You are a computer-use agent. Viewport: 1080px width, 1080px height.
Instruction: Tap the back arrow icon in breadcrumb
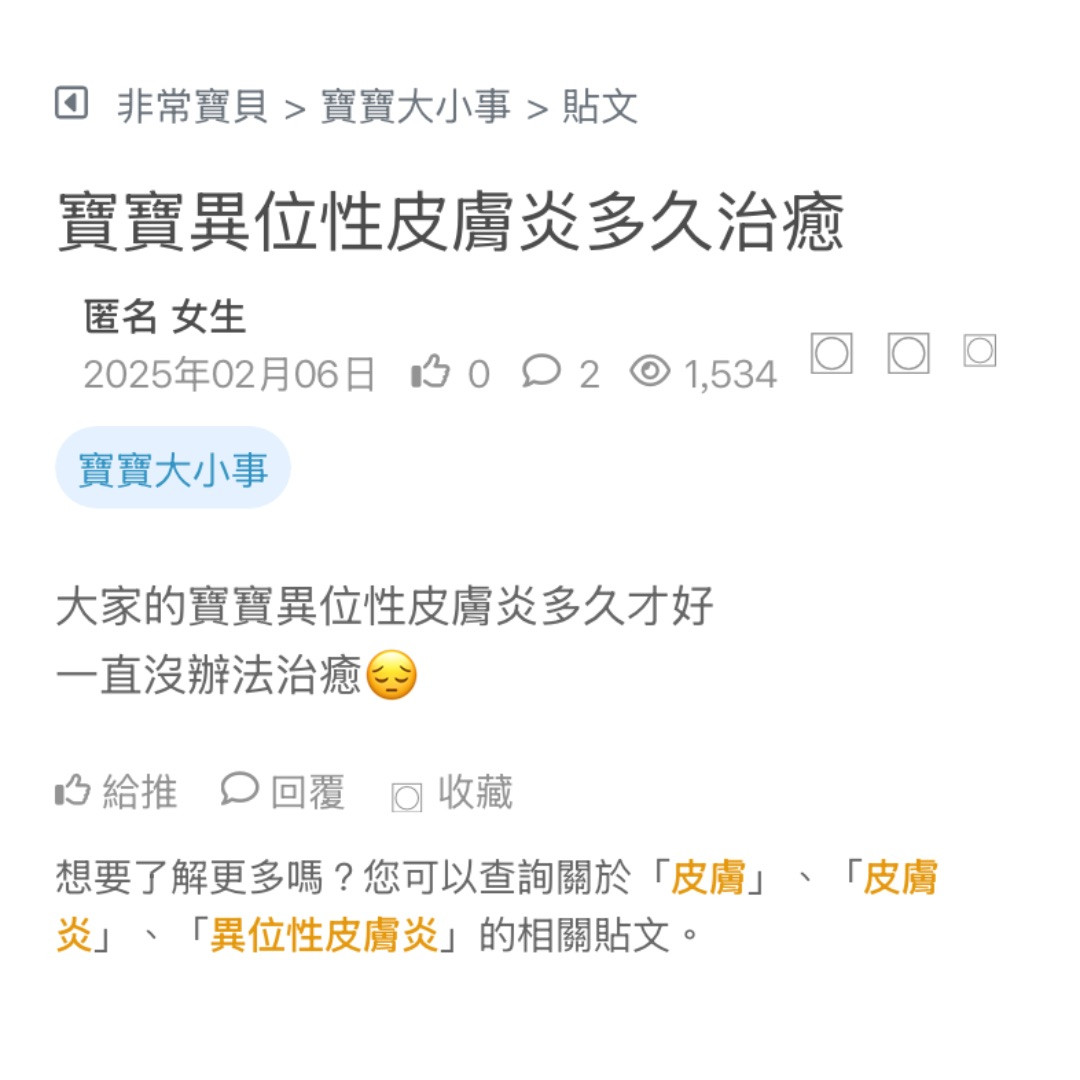71,103
